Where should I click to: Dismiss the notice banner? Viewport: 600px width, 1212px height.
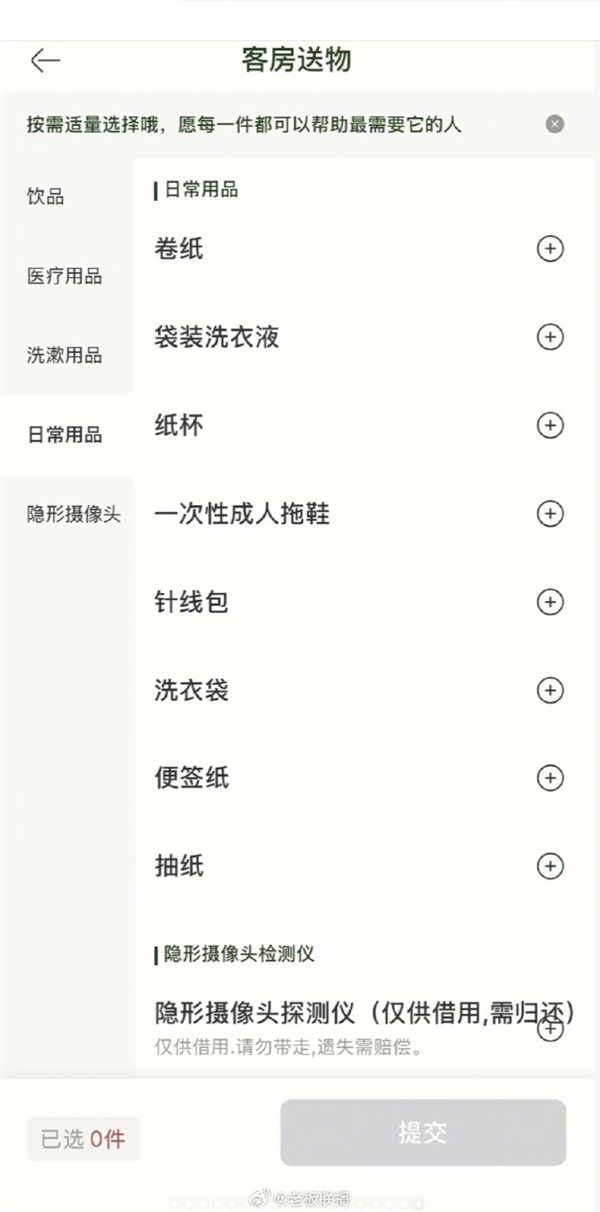click(555, 124)
